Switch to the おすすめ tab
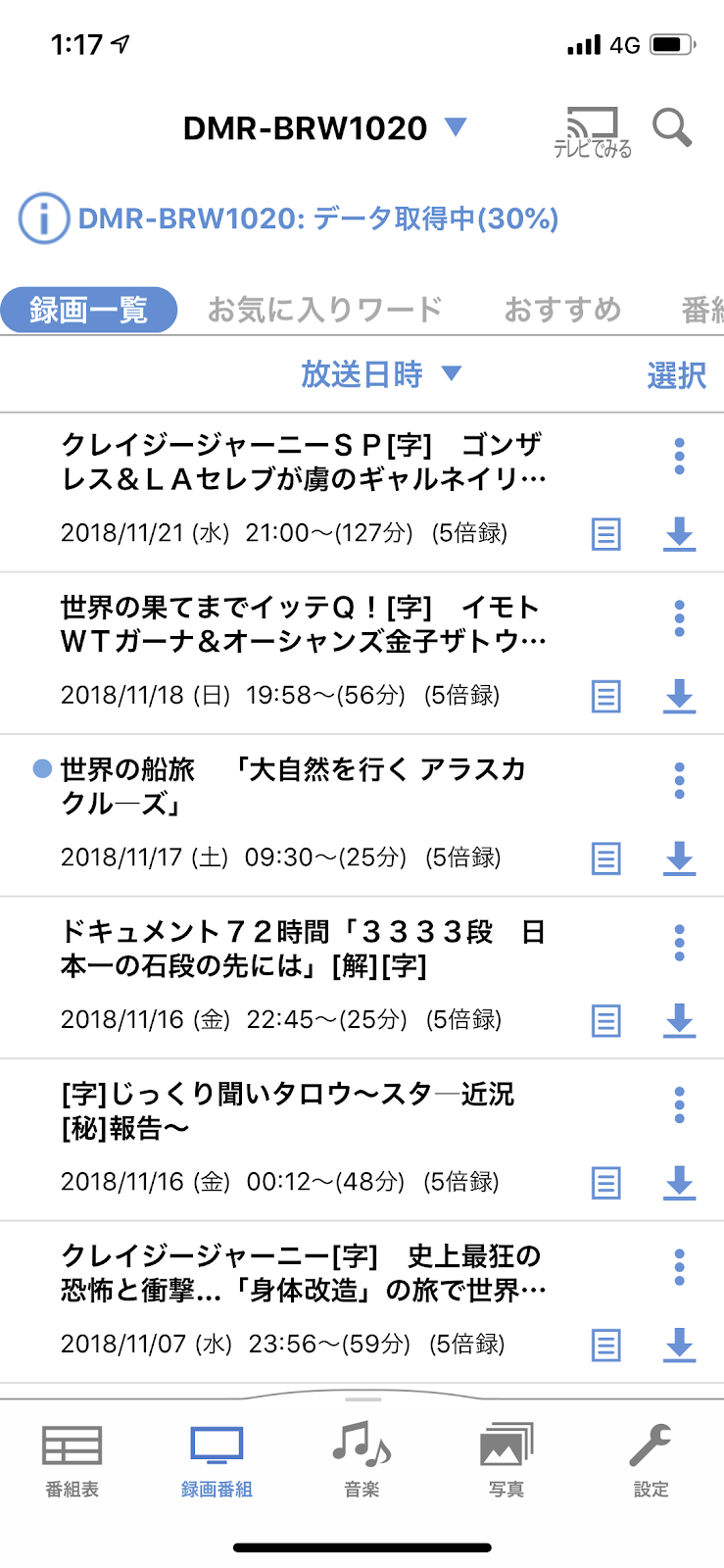This screenshot has height=1568, width=724. [x=562, y=310]
